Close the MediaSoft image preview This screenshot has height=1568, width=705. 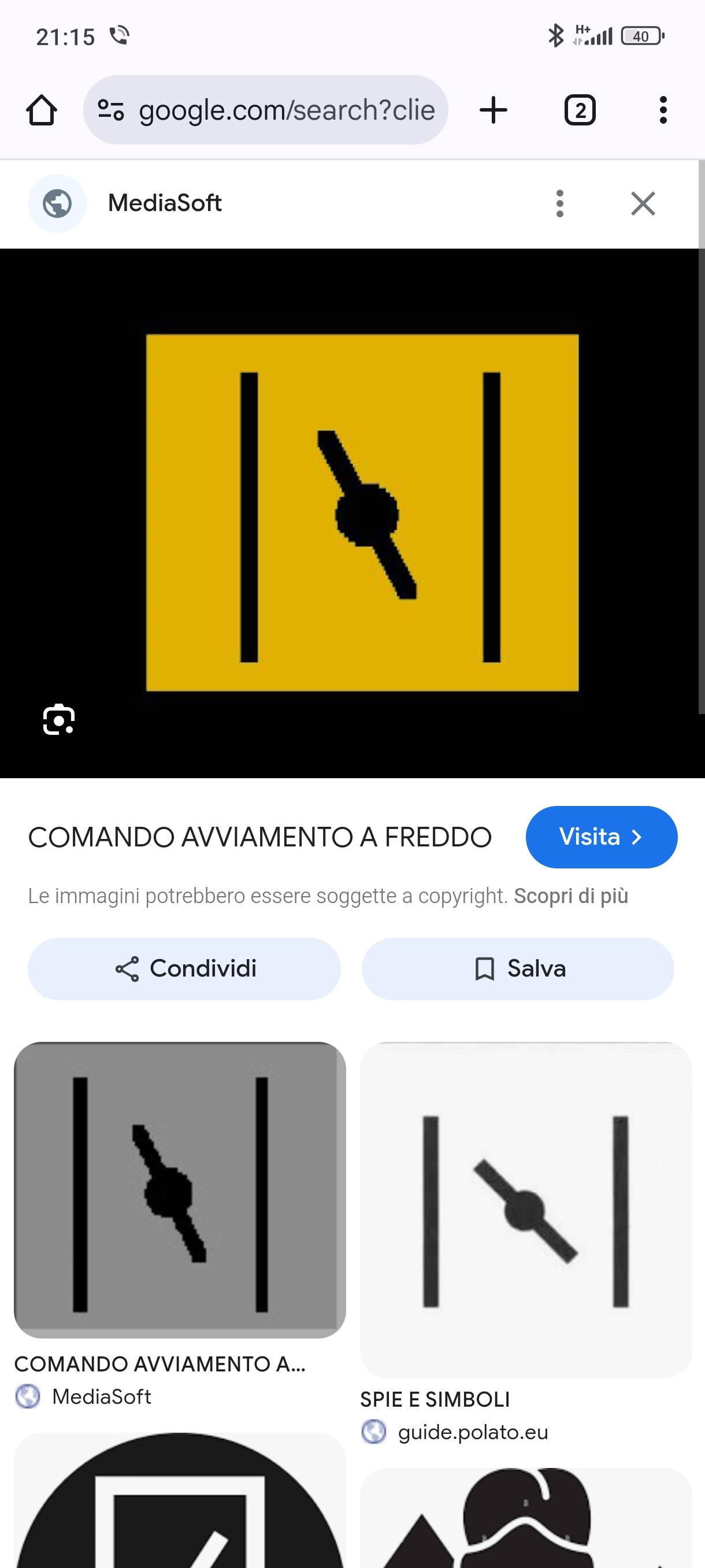click(x=643, y=204)
